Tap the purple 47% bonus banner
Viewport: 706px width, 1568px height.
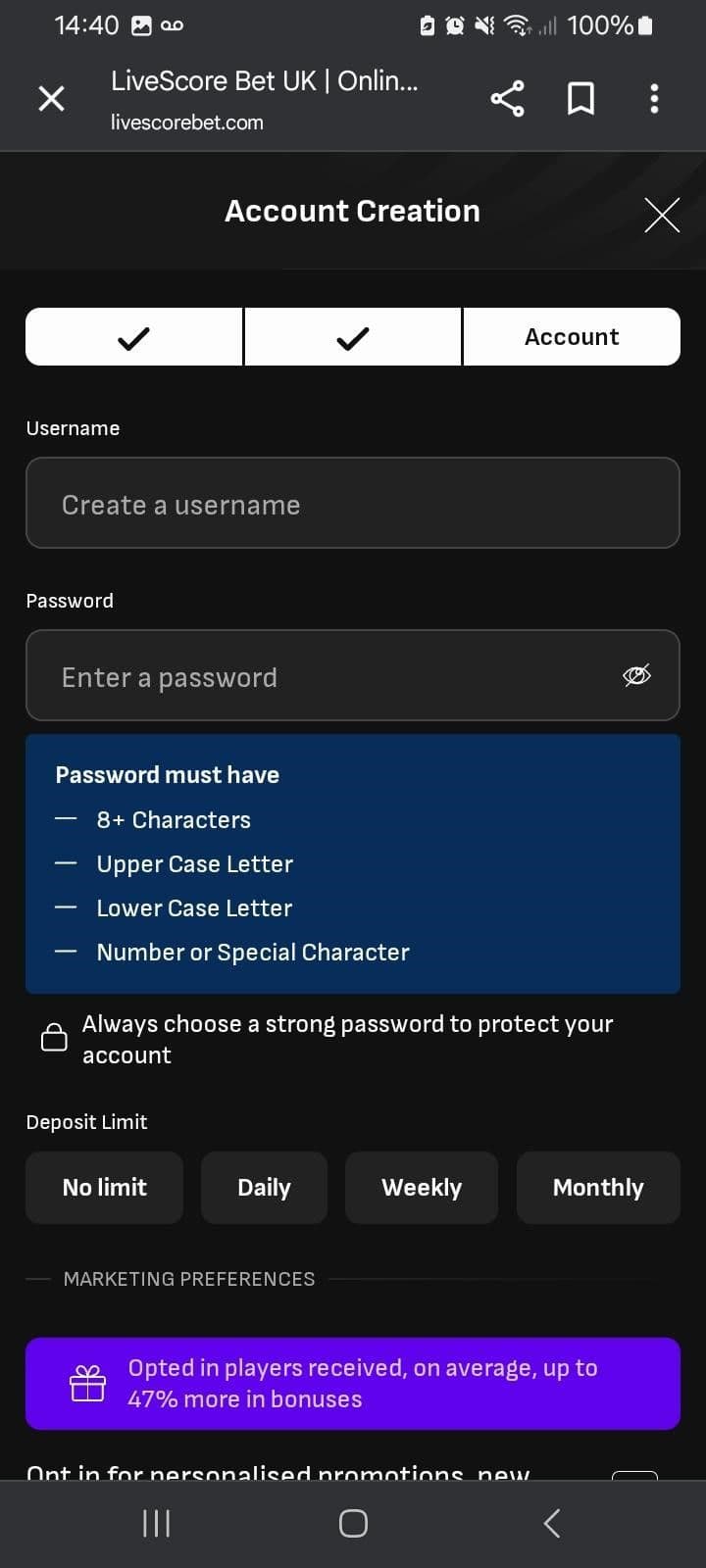pos(353,1384)
